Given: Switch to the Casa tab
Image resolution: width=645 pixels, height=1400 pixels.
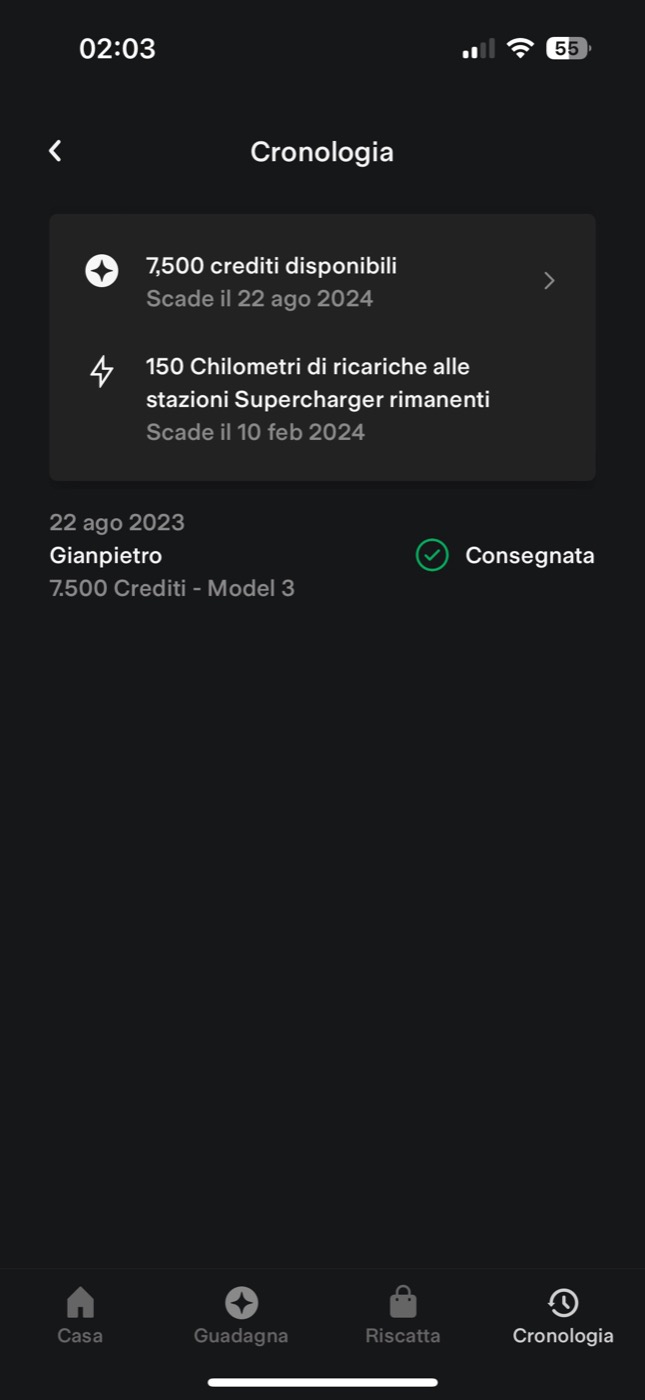Looking at the screenshot, I should tap(80, 1316).
